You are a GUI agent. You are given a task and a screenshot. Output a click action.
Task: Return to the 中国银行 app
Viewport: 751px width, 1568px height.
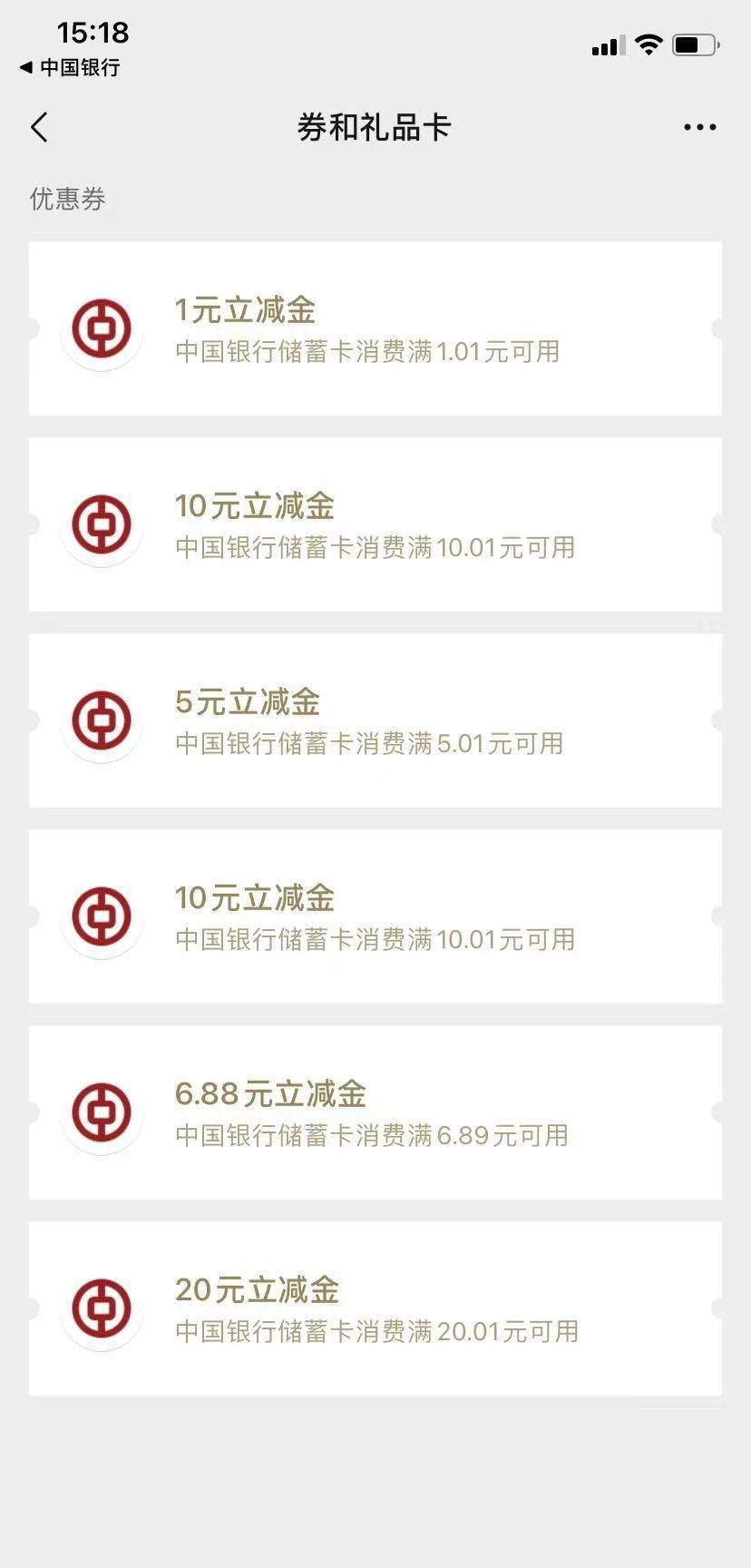(69, 67)
